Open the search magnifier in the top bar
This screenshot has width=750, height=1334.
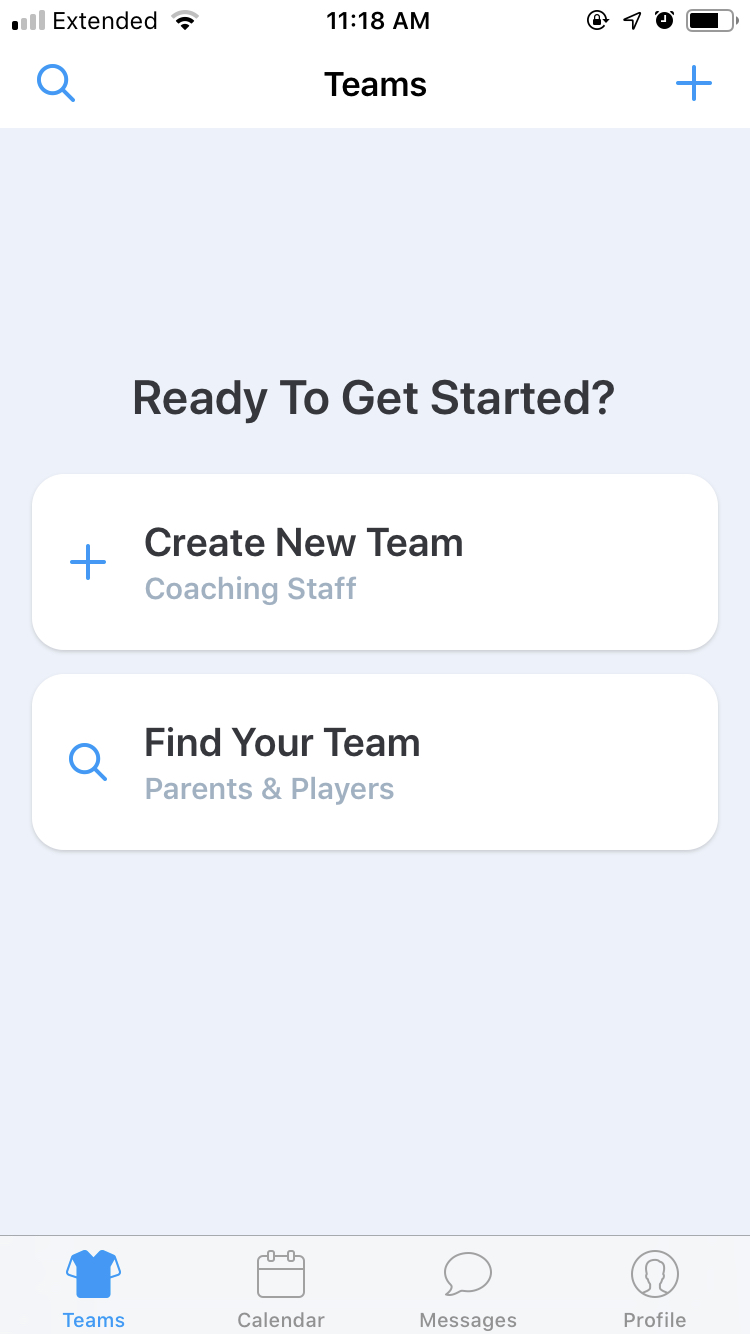click(56, 84)
